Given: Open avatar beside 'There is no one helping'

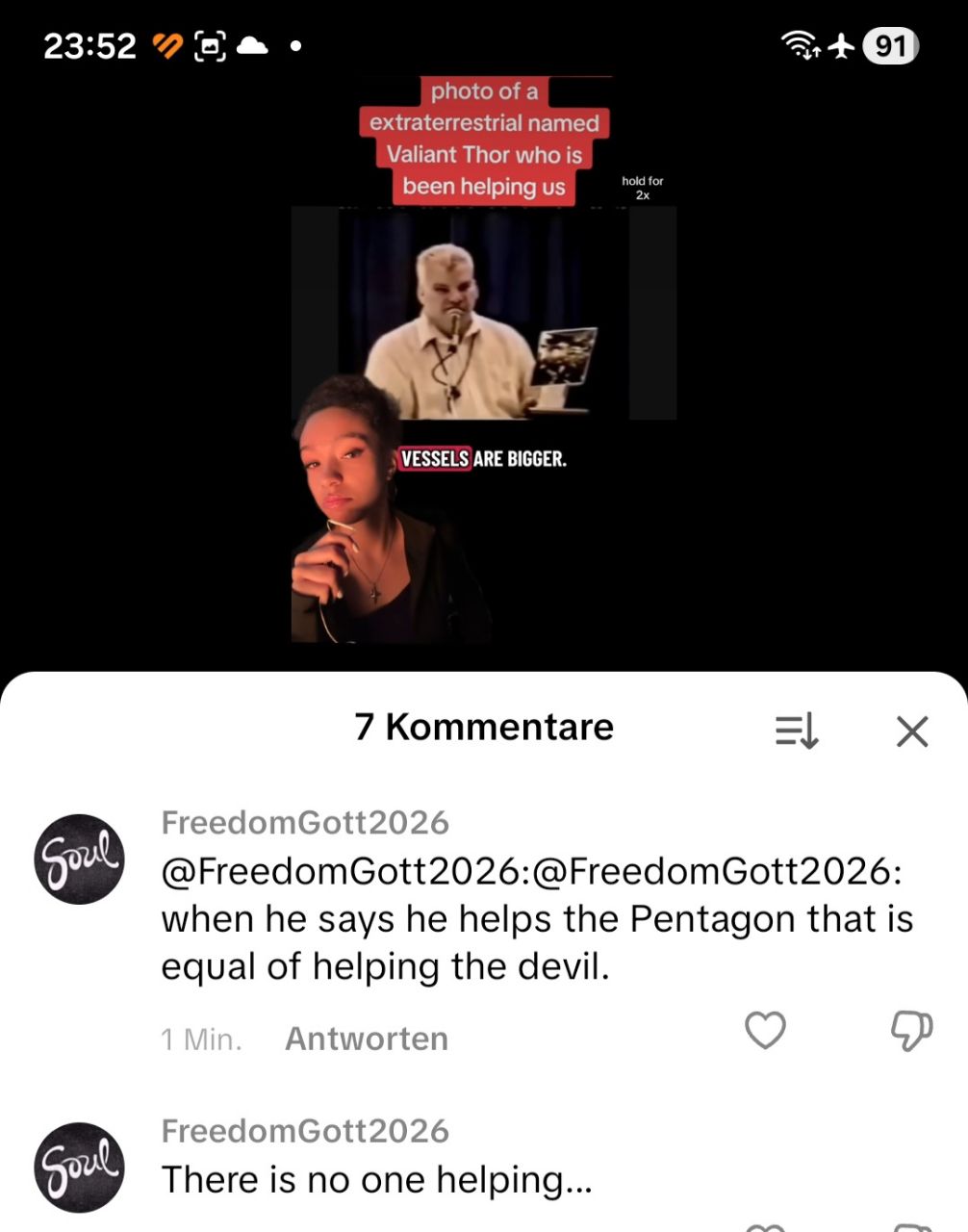Looking at the screenshot, I should click(80, 1167).
